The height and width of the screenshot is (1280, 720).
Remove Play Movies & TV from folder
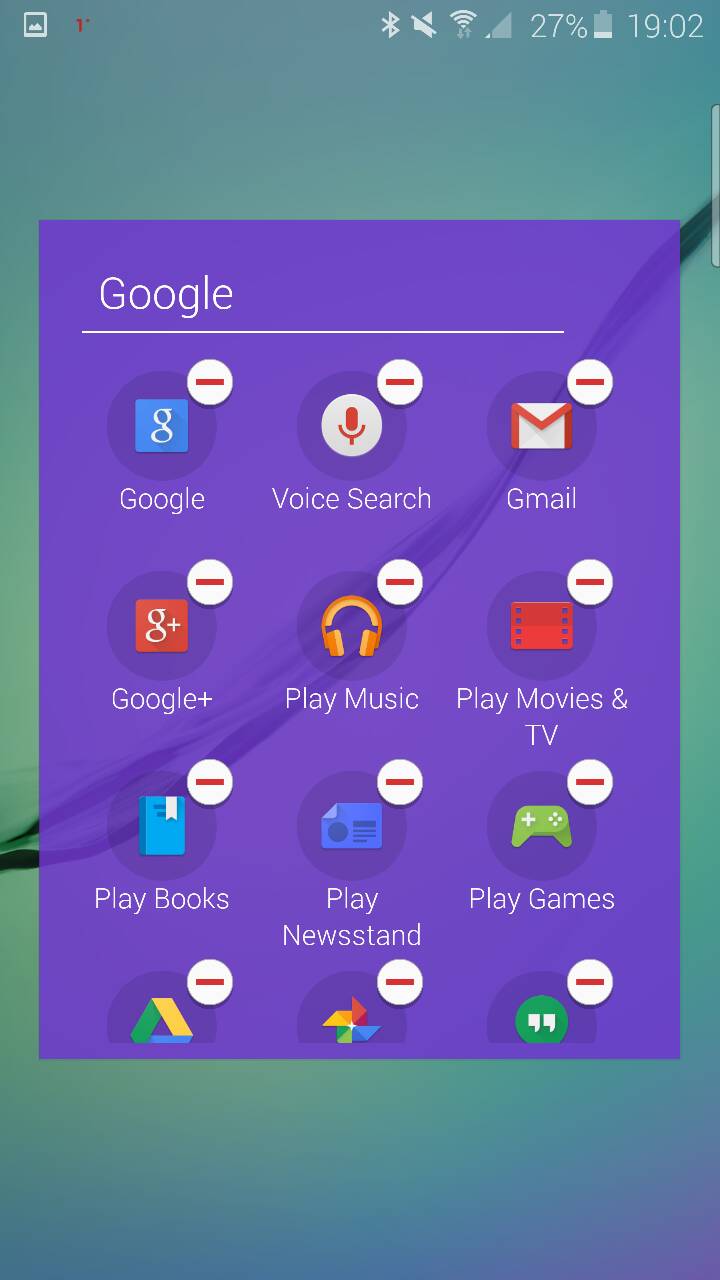(590, 582)
